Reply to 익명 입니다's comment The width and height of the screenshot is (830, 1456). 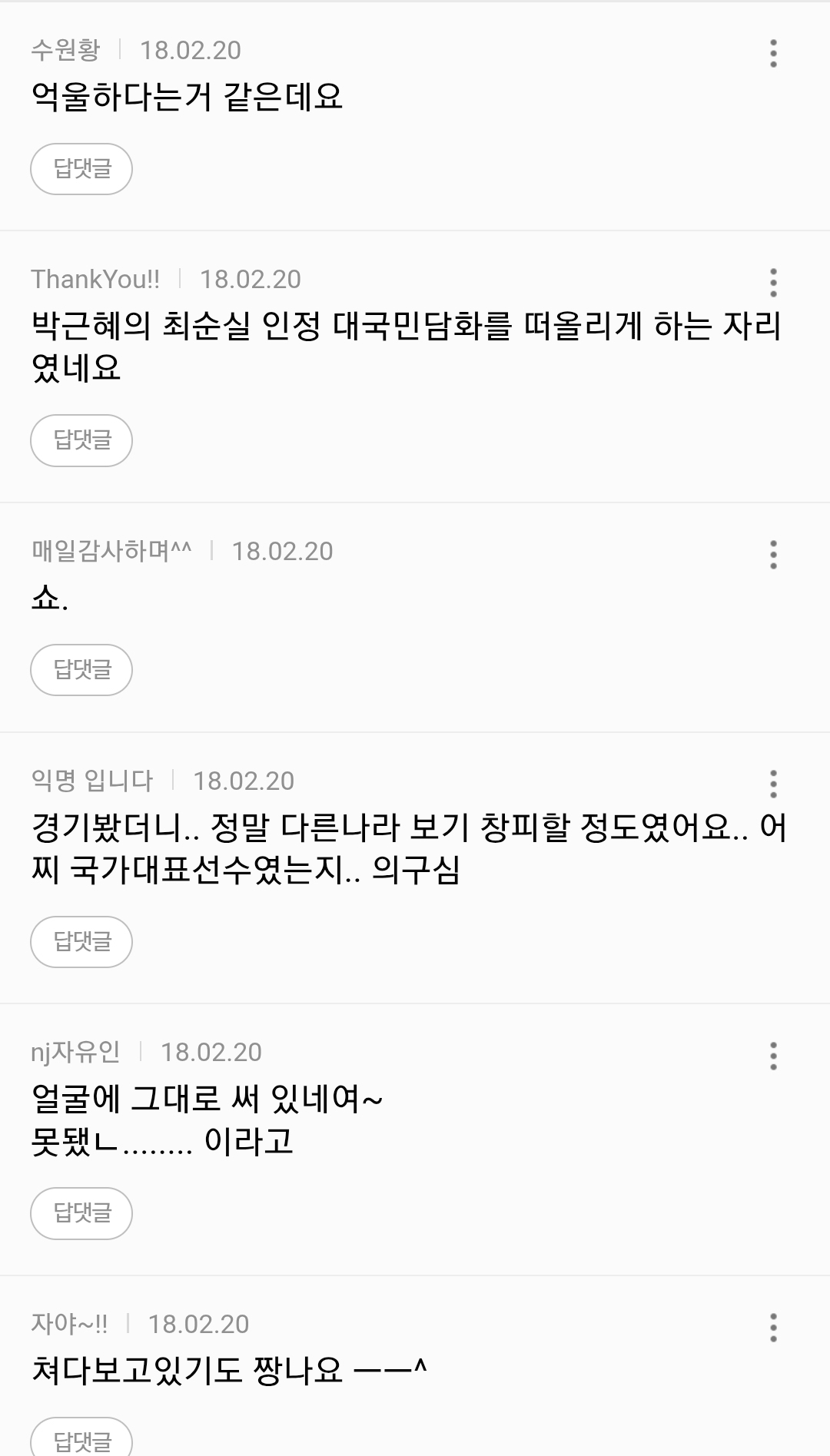[81, 942]
